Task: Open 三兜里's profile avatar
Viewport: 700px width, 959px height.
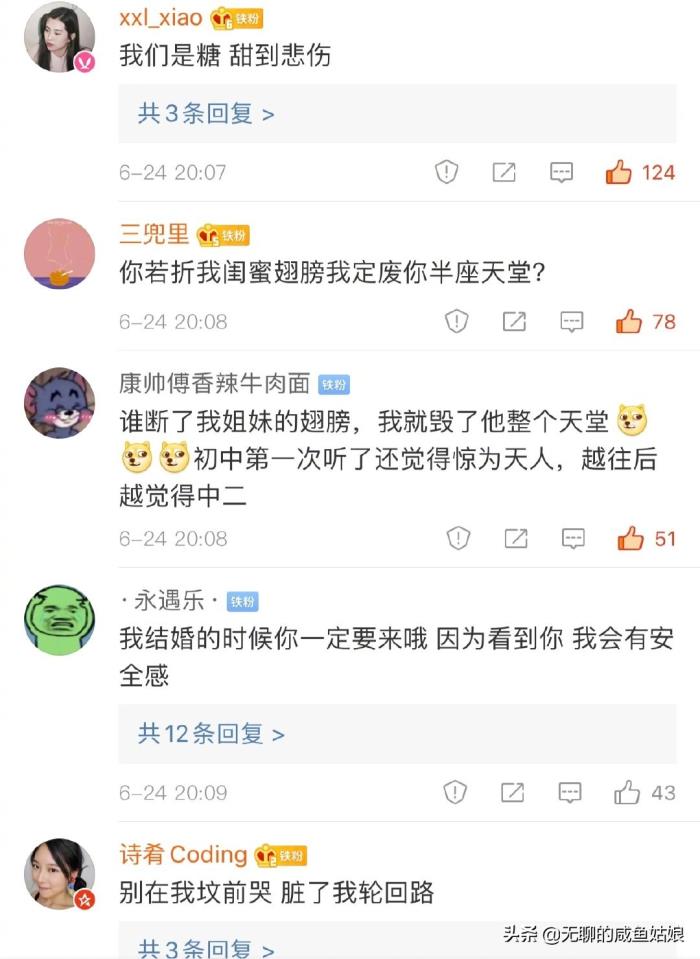Action: pyautogui.click(x=59, y=254)
